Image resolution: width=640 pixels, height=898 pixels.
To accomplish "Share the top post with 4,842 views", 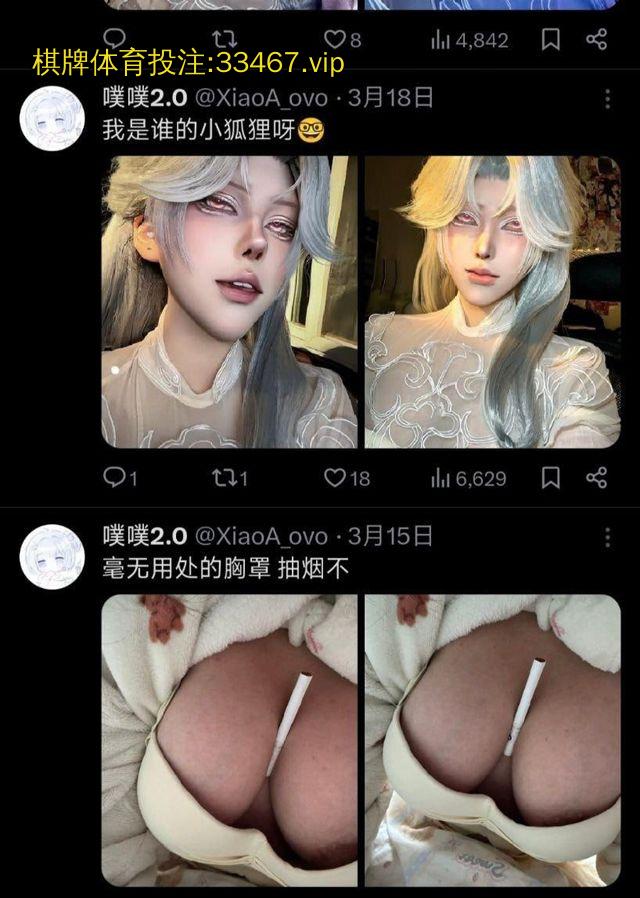I will (x=597, y=39).
